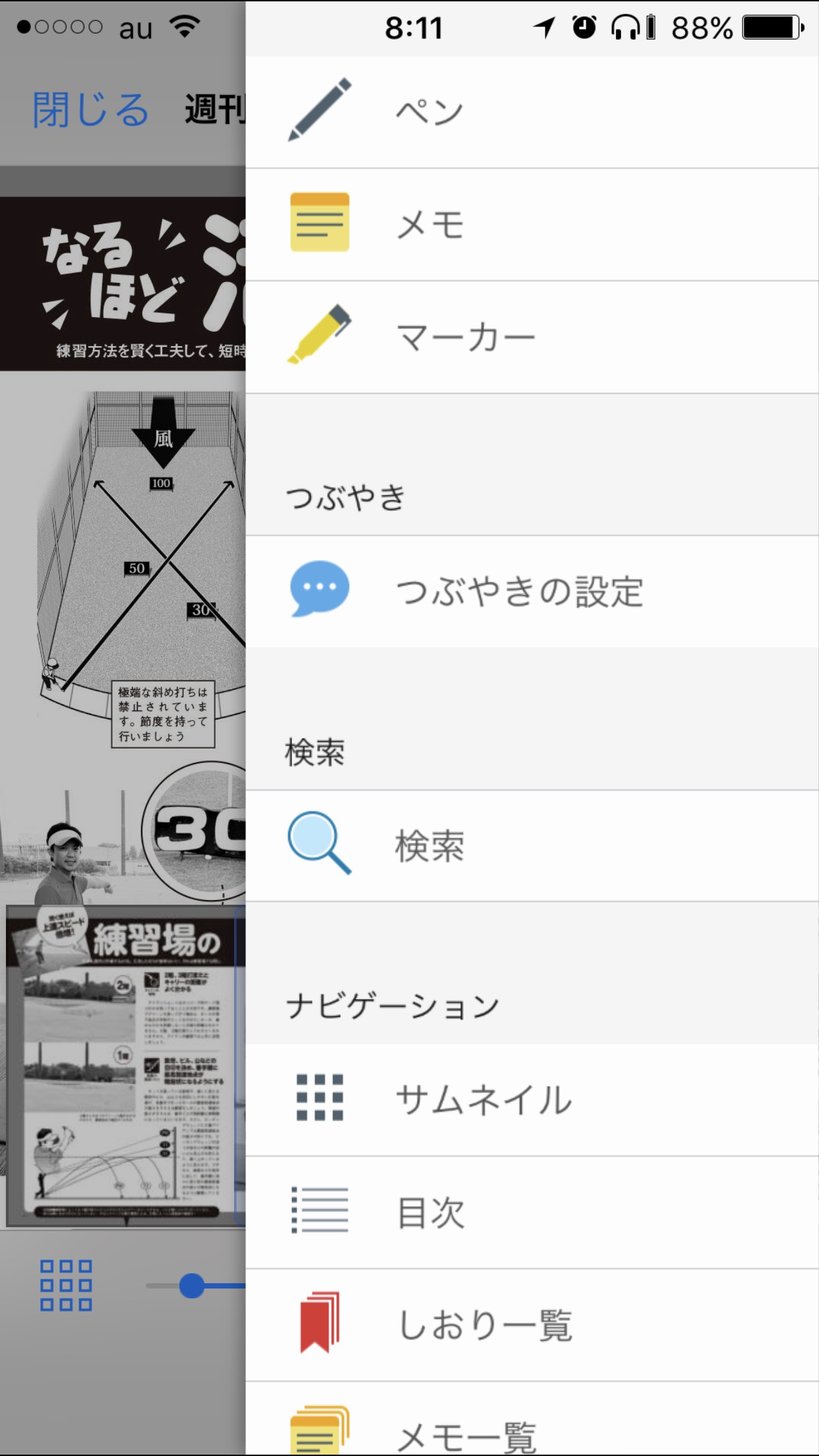The image size is (819, 1456).
Task: Select the ペン (pen) tool
Action: click(531, 111)
